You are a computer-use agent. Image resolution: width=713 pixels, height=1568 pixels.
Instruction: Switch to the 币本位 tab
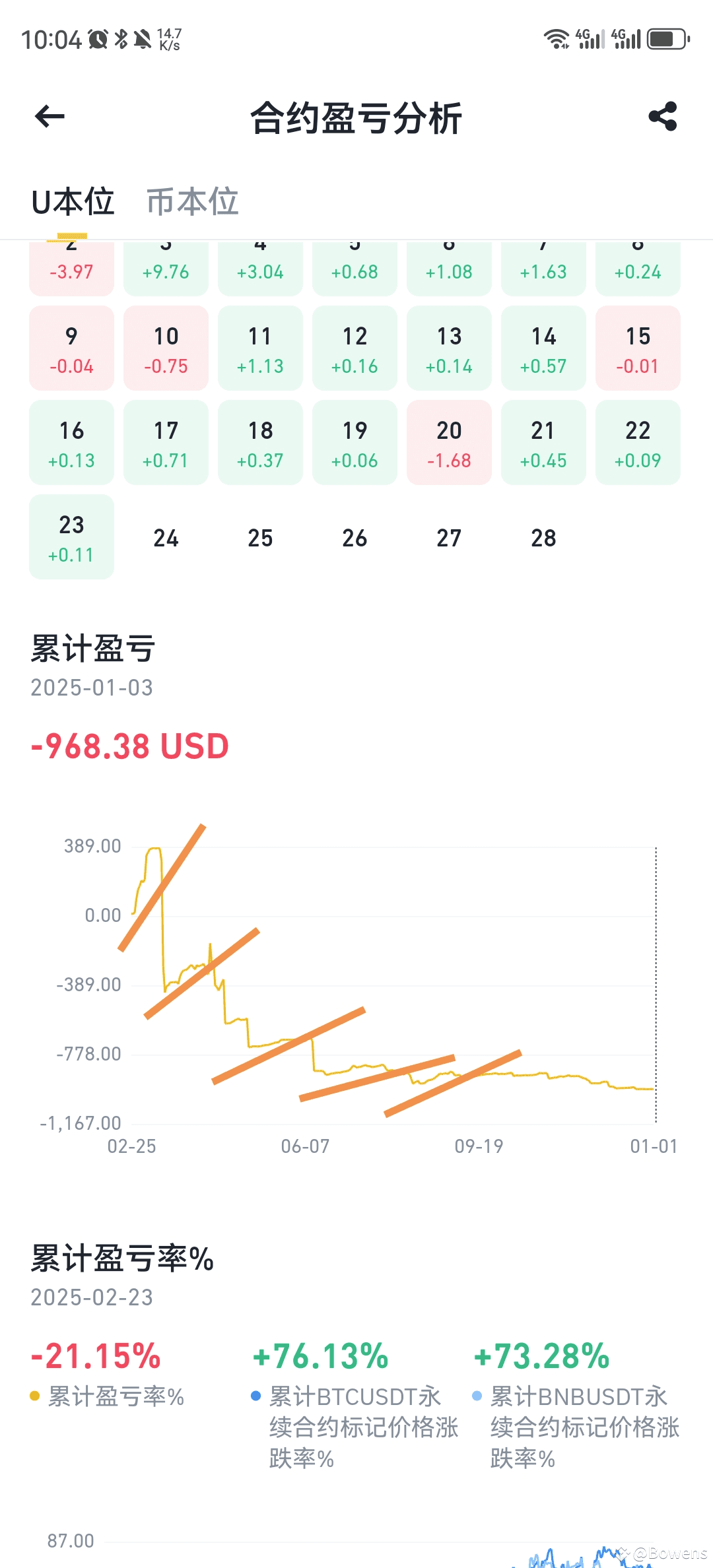[x=192, y=201]
